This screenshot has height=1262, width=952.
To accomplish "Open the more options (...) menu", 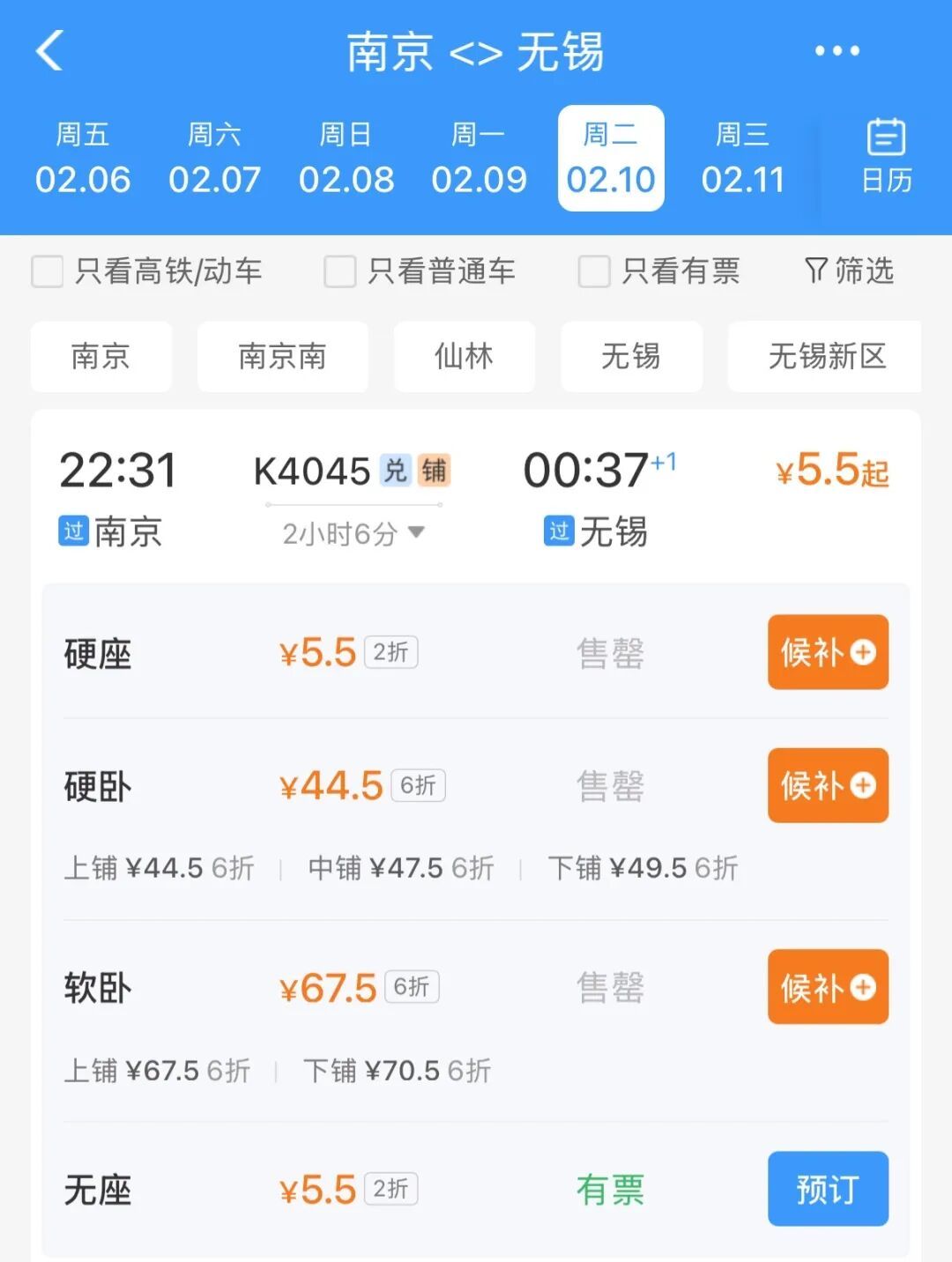I will (836, 50).
